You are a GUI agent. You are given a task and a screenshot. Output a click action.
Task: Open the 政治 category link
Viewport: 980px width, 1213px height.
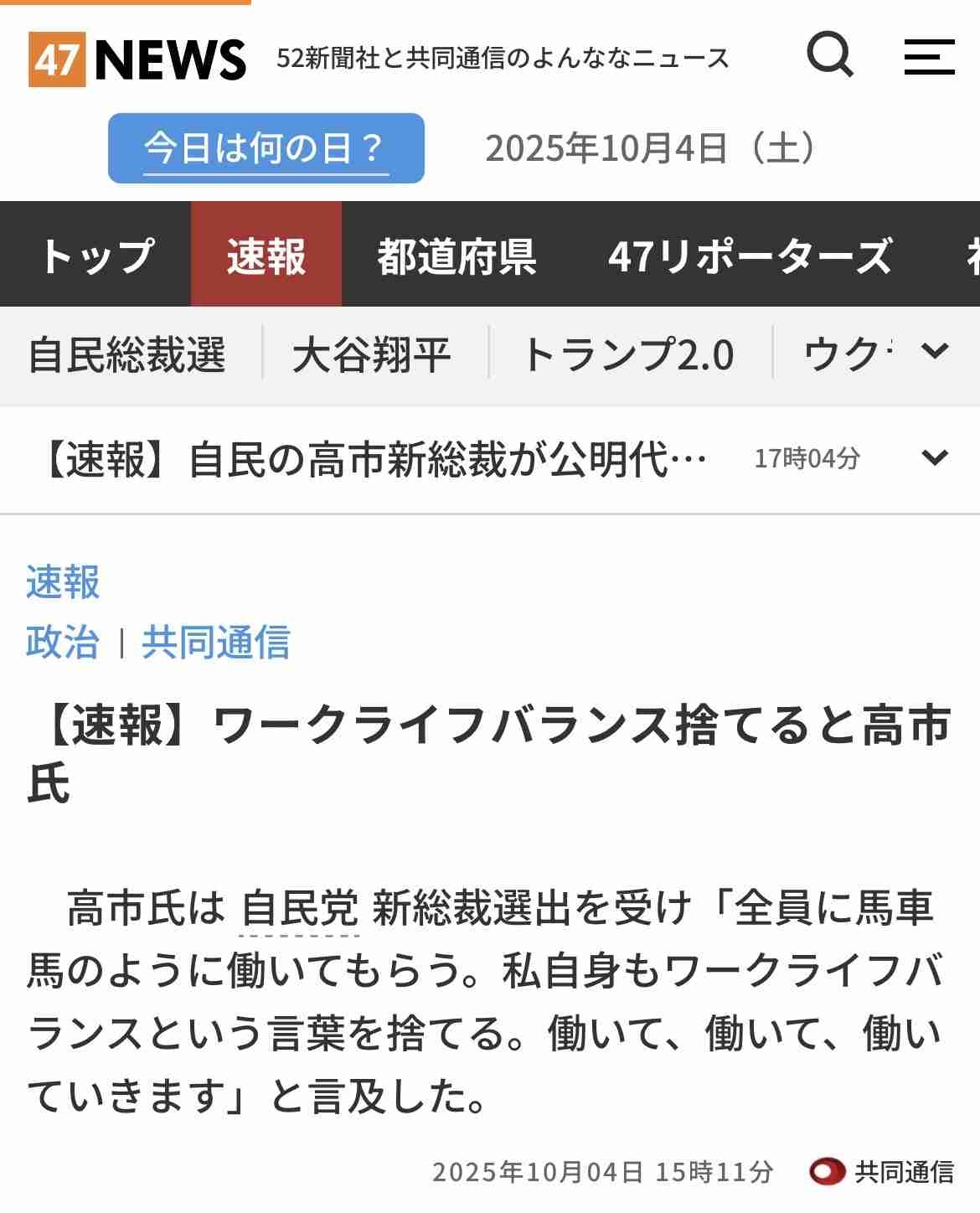[x=63, y=643]
